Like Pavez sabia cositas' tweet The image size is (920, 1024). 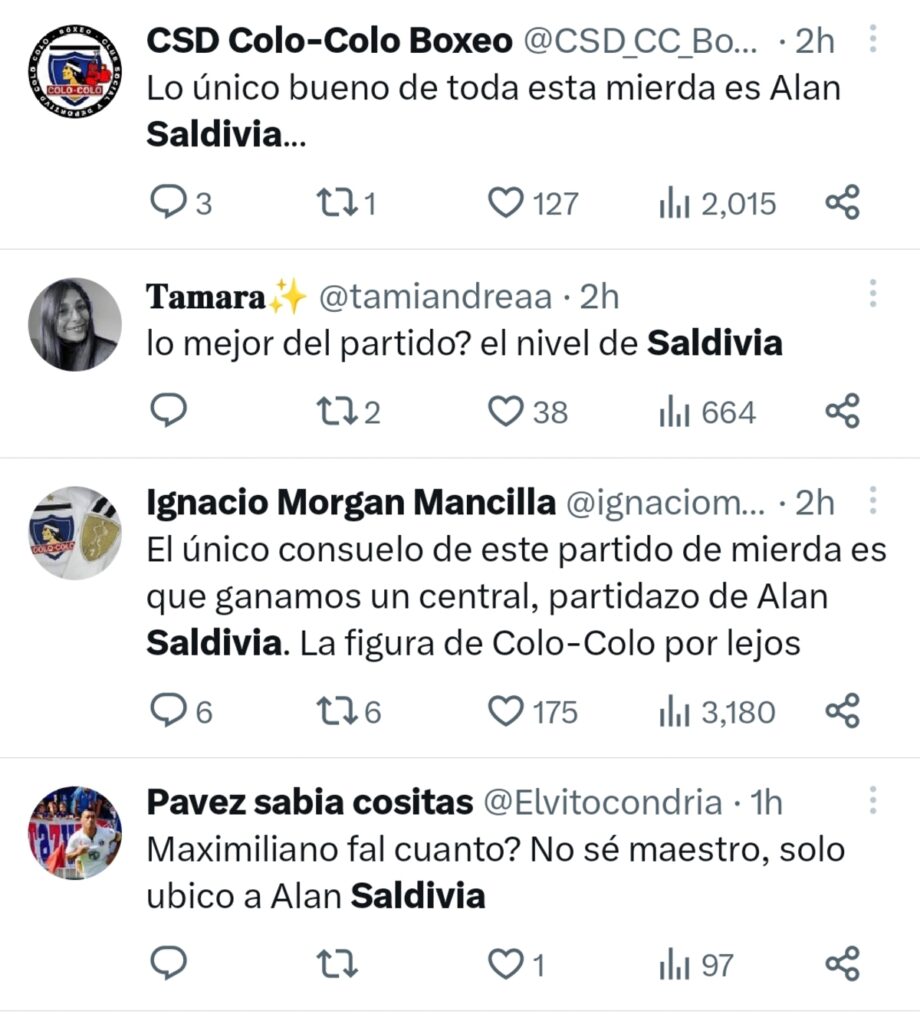(506, 965)
